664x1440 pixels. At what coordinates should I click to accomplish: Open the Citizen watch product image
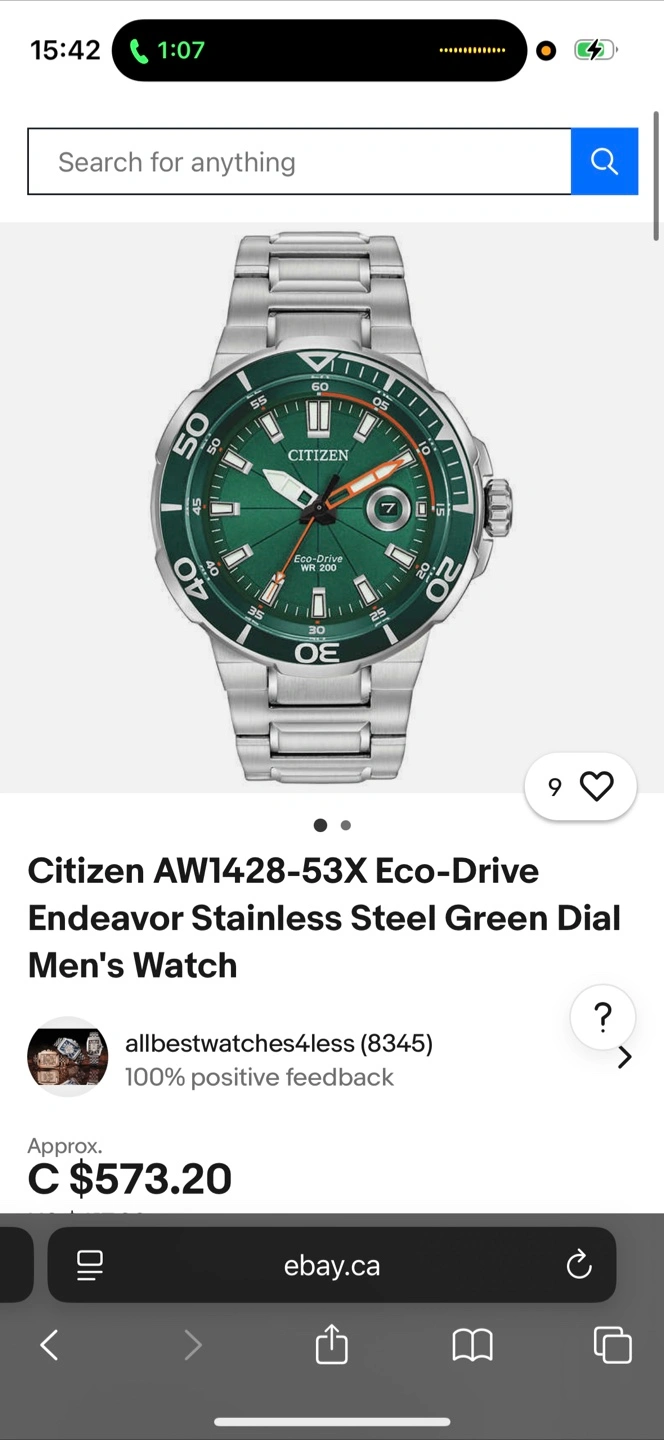(330, 508)
